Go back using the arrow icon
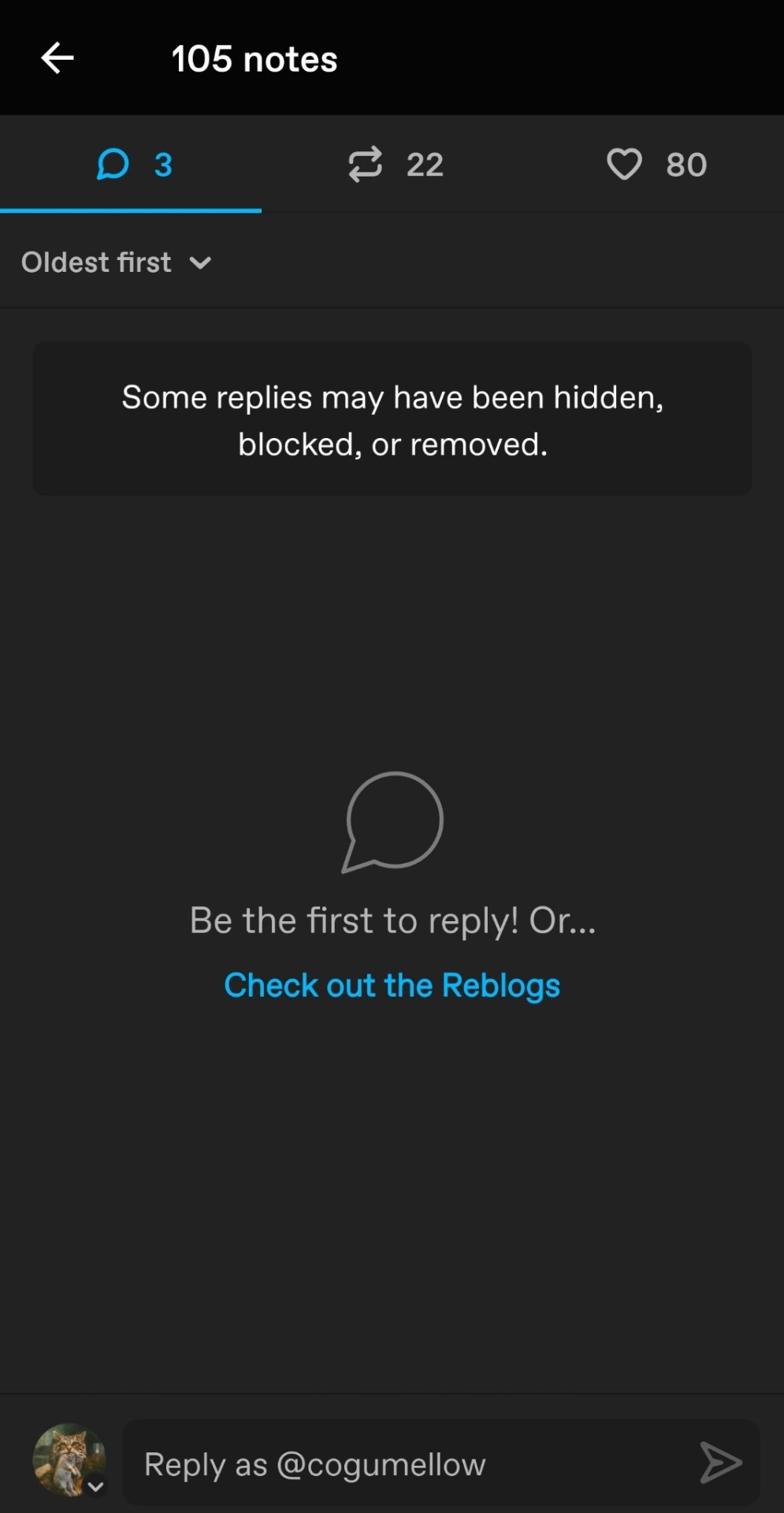Screen dimensions: 784x1513 (58, 58)
